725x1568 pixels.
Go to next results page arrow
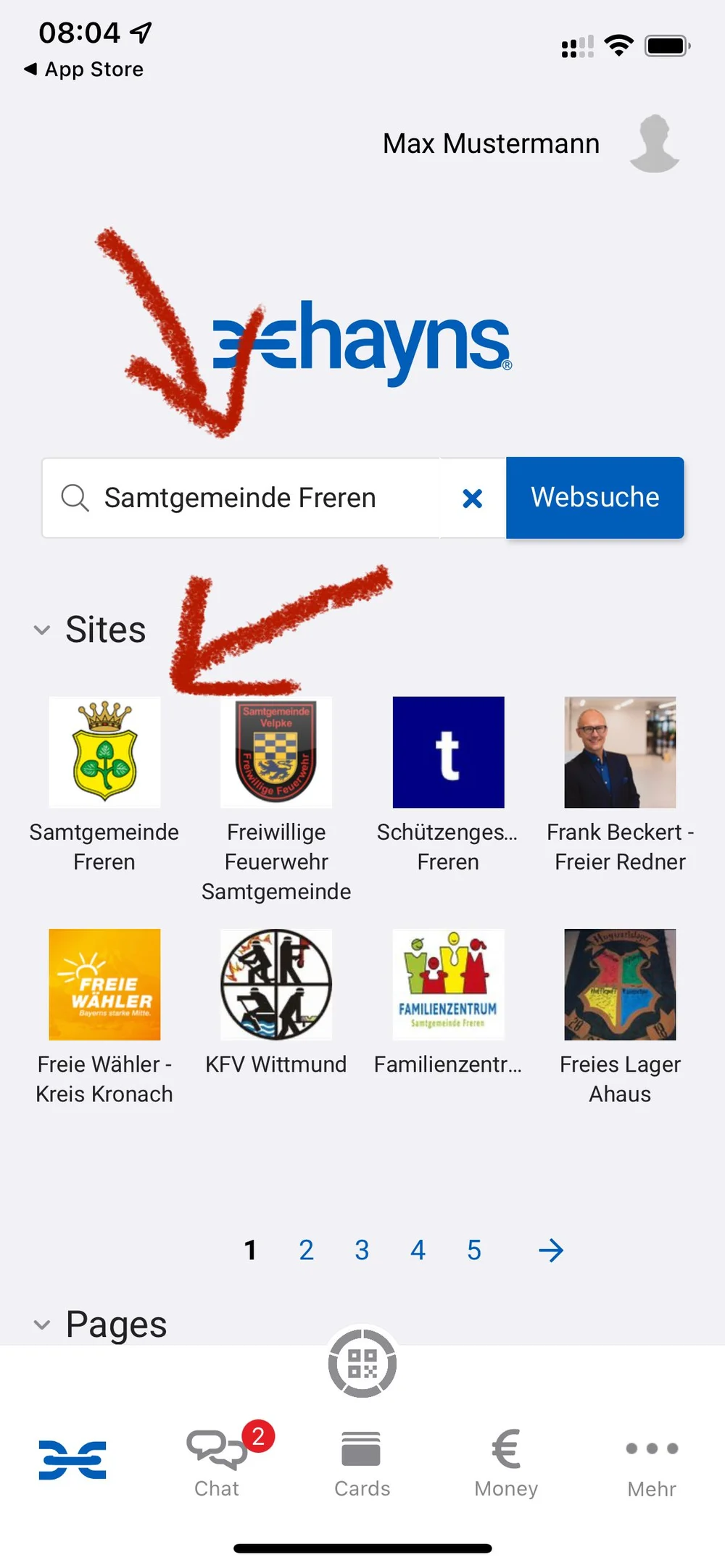point(551,1250)
